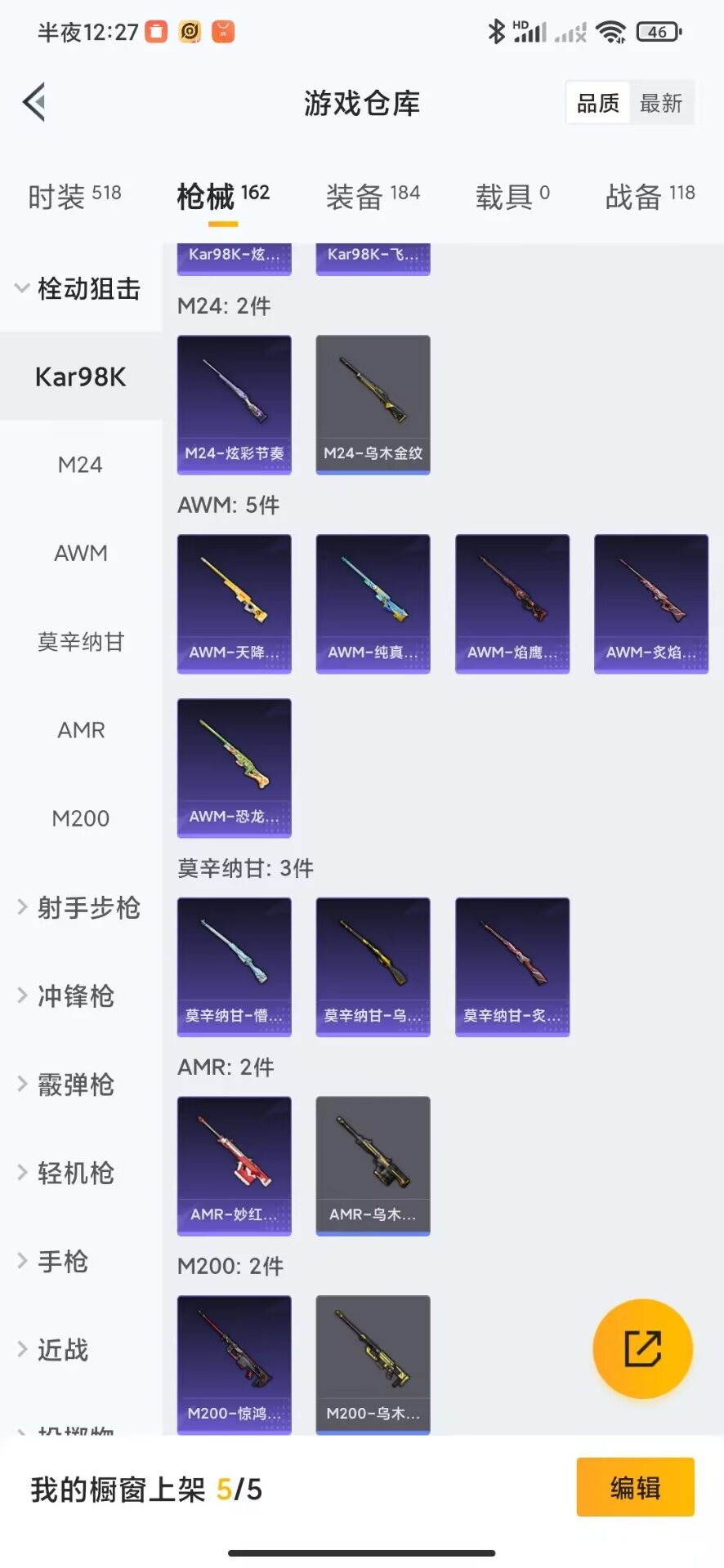Viewport: 724px width, 1568px height.
Task: Open the 载具 tab
Action: coord(512,197)
